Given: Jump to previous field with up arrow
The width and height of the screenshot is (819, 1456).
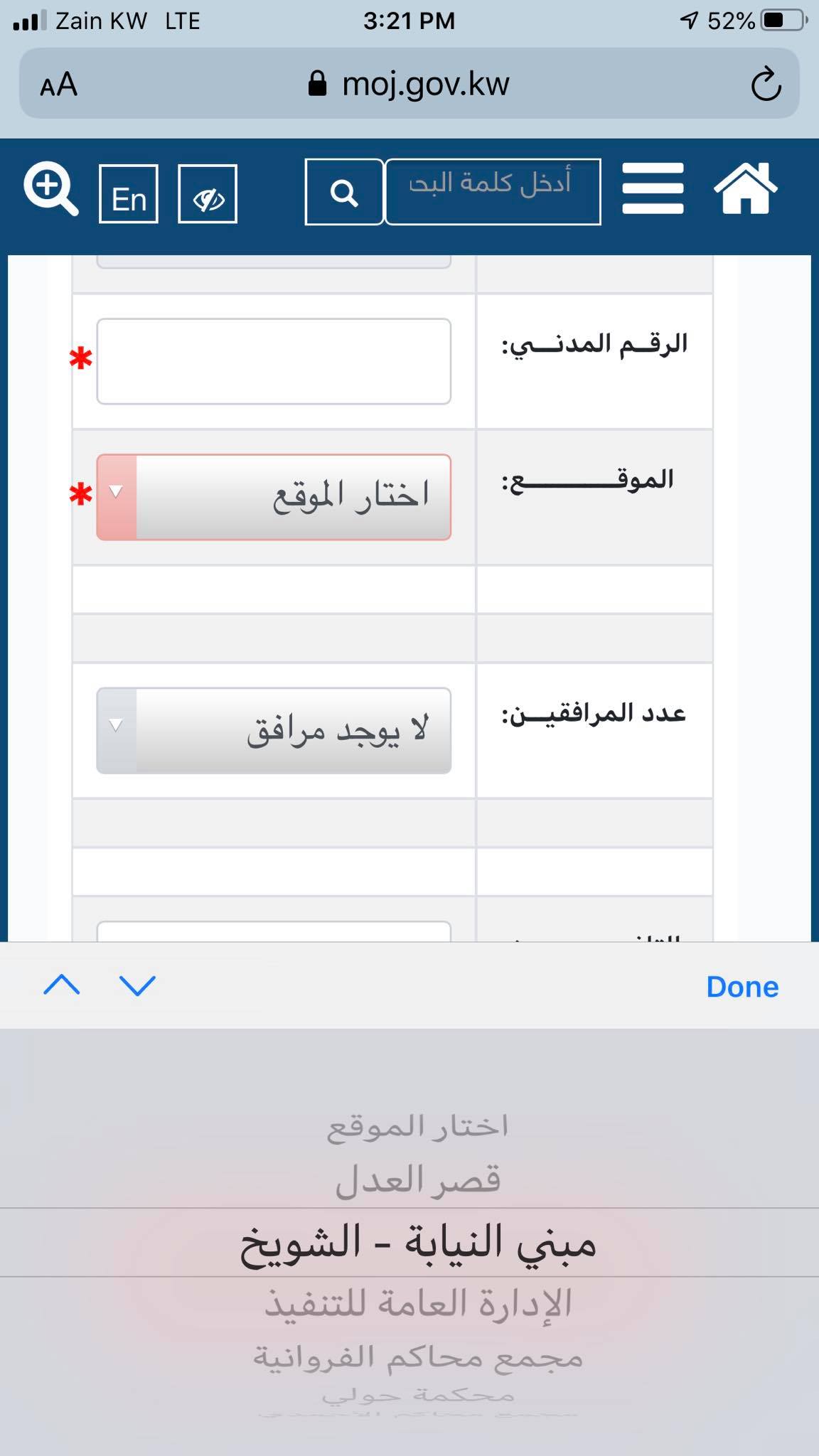Looking at the screenshot, I should click(62, 985).
